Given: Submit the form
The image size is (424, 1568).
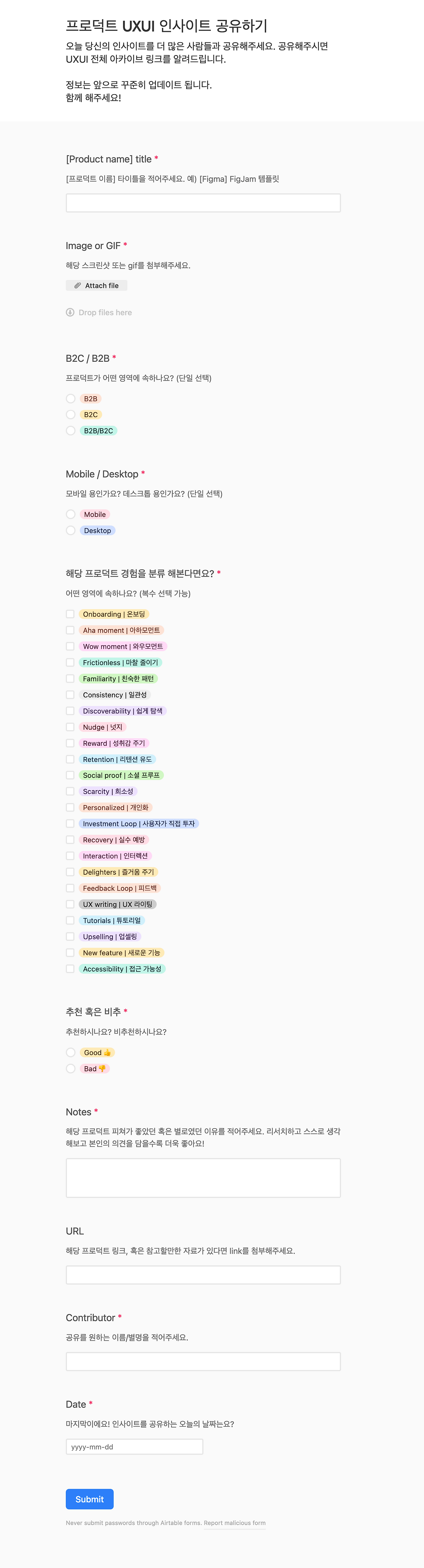Looking at the screenshot, I should 89,1499.
